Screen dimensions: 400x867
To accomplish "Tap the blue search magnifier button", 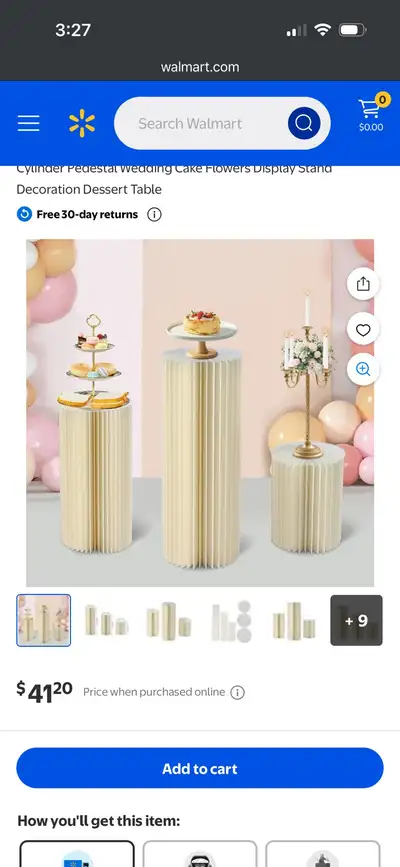I will [304, 123].
